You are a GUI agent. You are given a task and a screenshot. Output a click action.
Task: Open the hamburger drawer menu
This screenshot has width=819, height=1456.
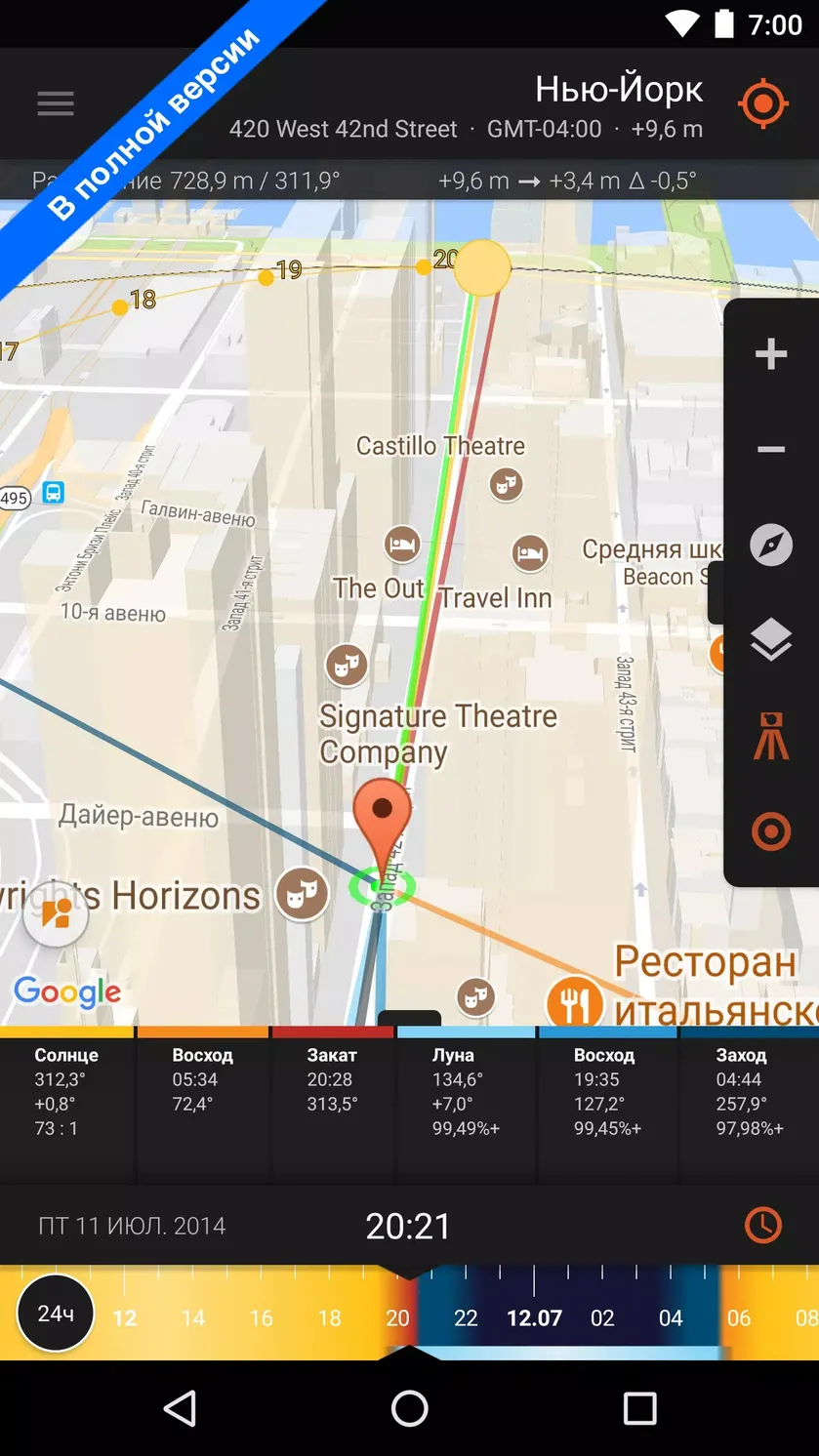(x=56, y=103)
